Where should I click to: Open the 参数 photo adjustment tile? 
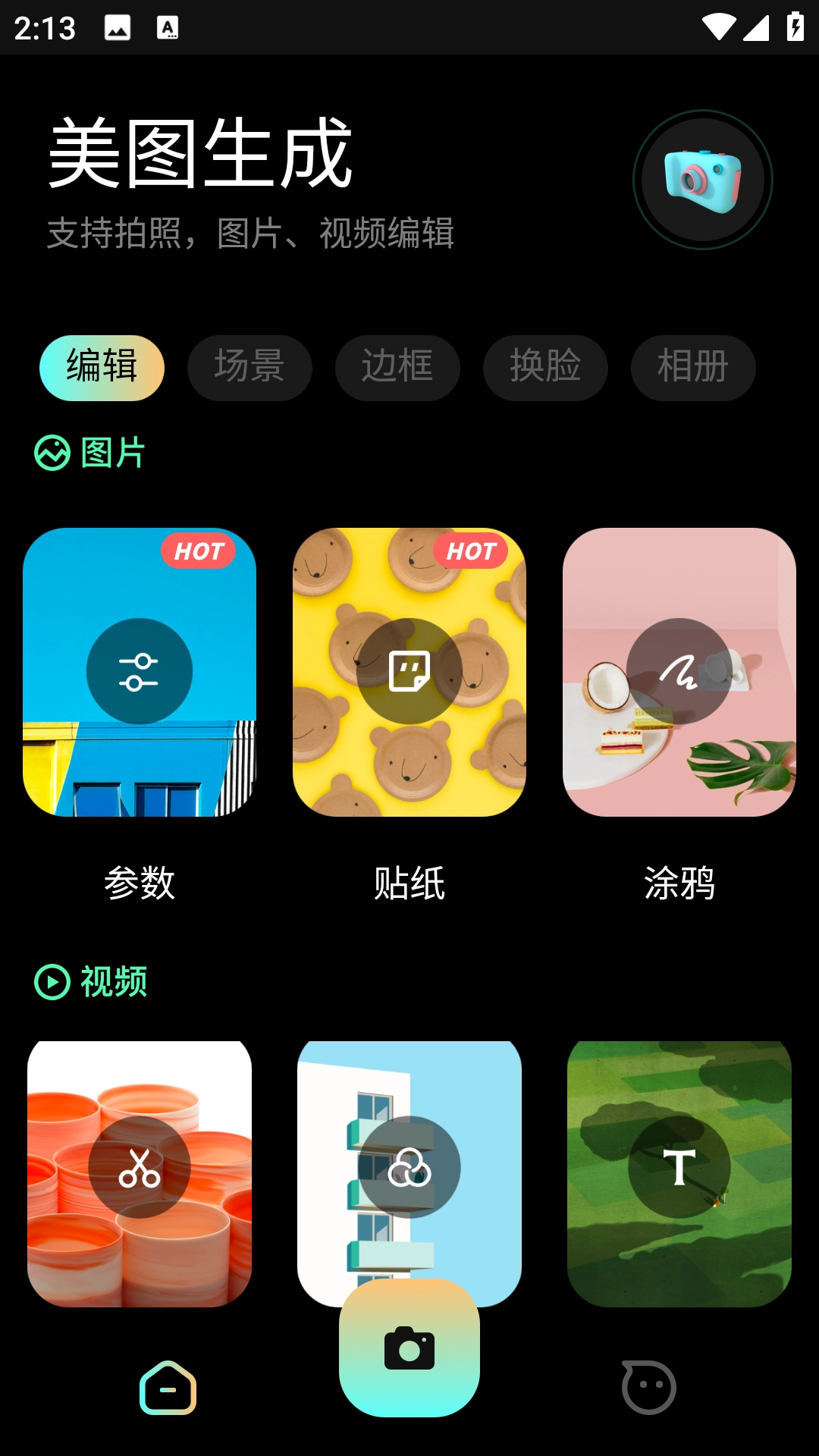(x=140, y=672)
